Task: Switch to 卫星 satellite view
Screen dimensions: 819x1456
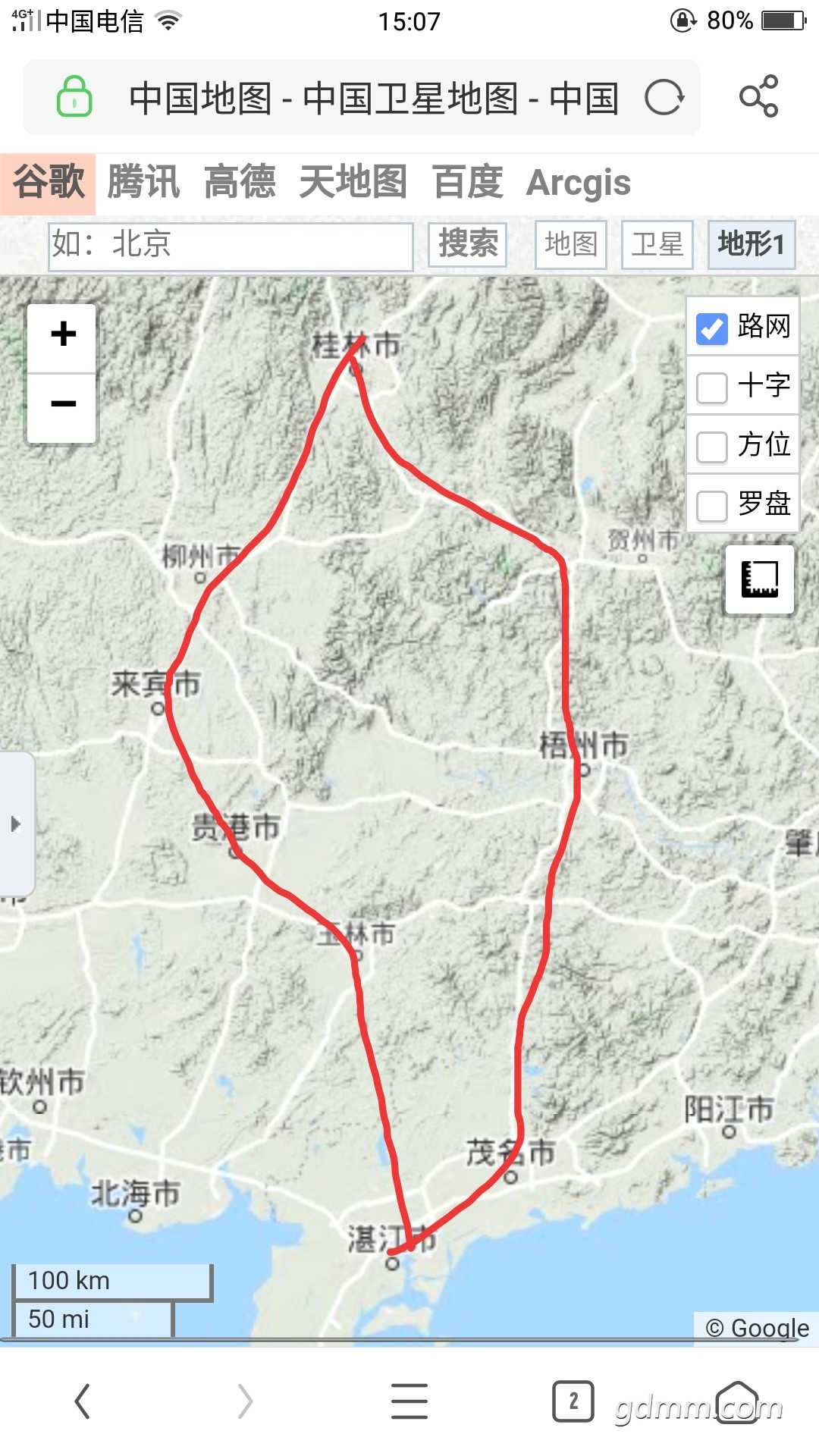Action: tap(657, 245)
